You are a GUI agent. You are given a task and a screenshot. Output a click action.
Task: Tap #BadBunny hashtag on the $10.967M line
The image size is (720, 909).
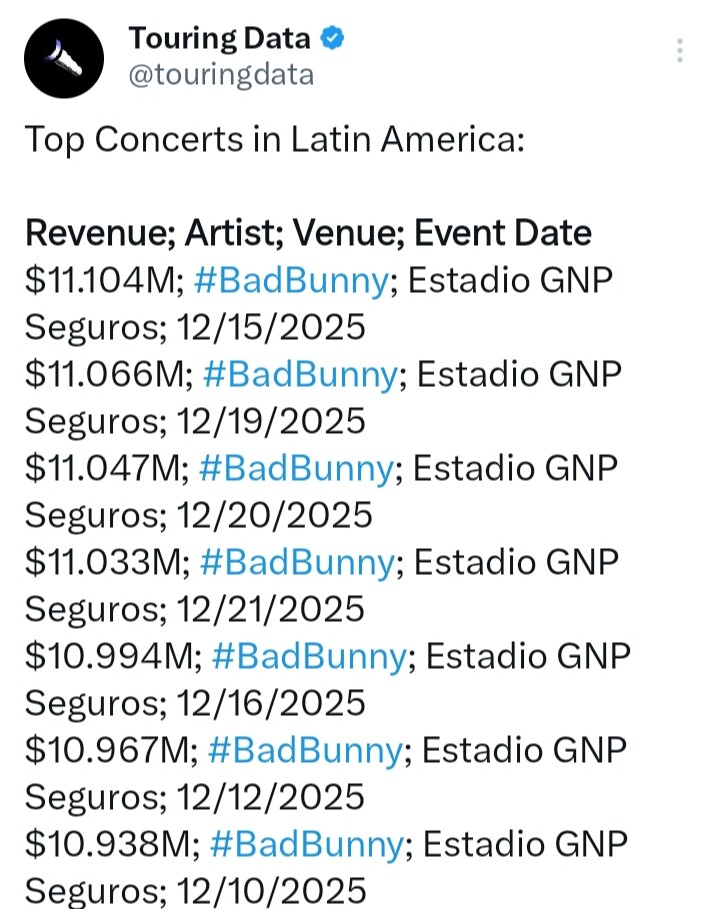tap(307, 750)
